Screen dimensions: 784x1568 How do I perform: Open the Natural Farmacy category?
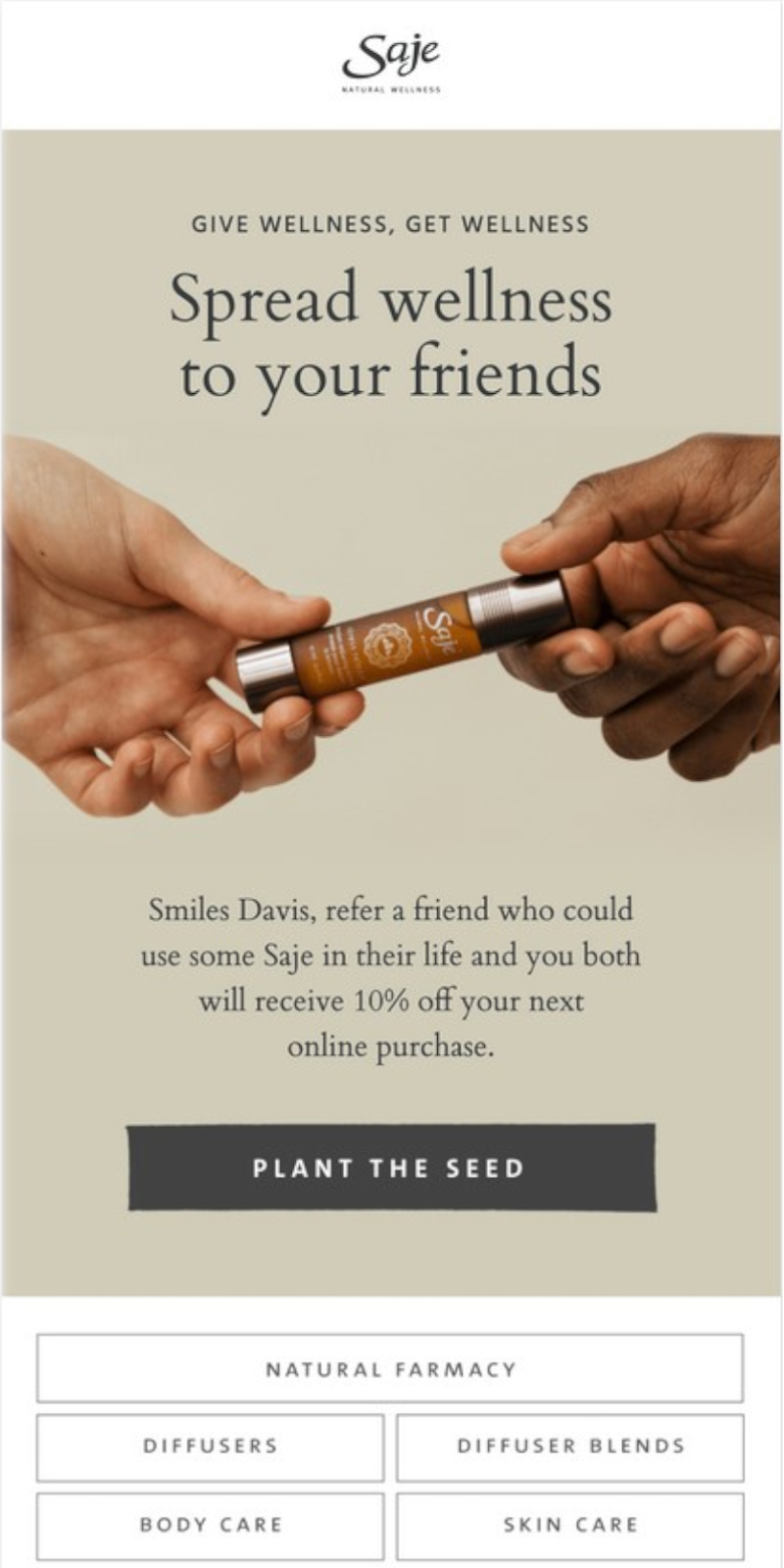point(390,1368)
